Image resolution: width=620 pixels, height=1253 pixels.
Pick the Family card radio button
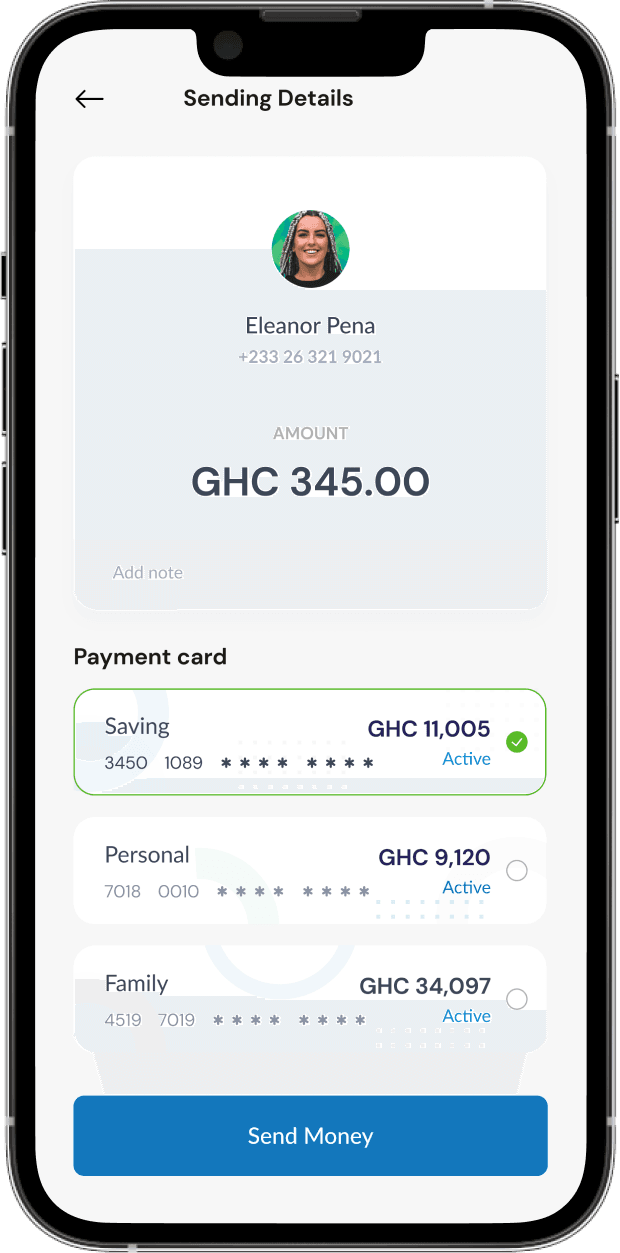coord(517,999)
